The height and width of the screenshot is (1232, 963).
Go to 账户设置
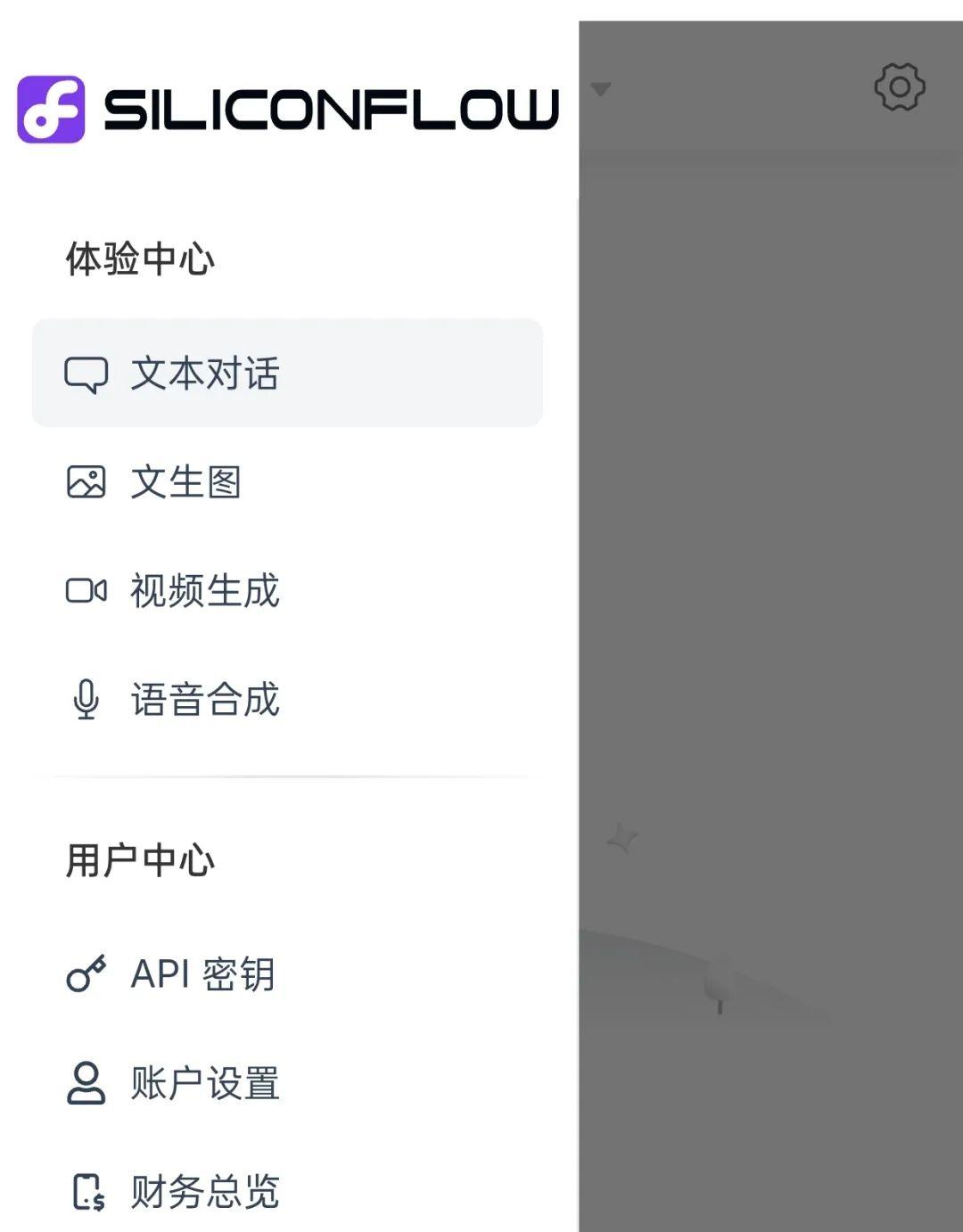[287, 1083]
